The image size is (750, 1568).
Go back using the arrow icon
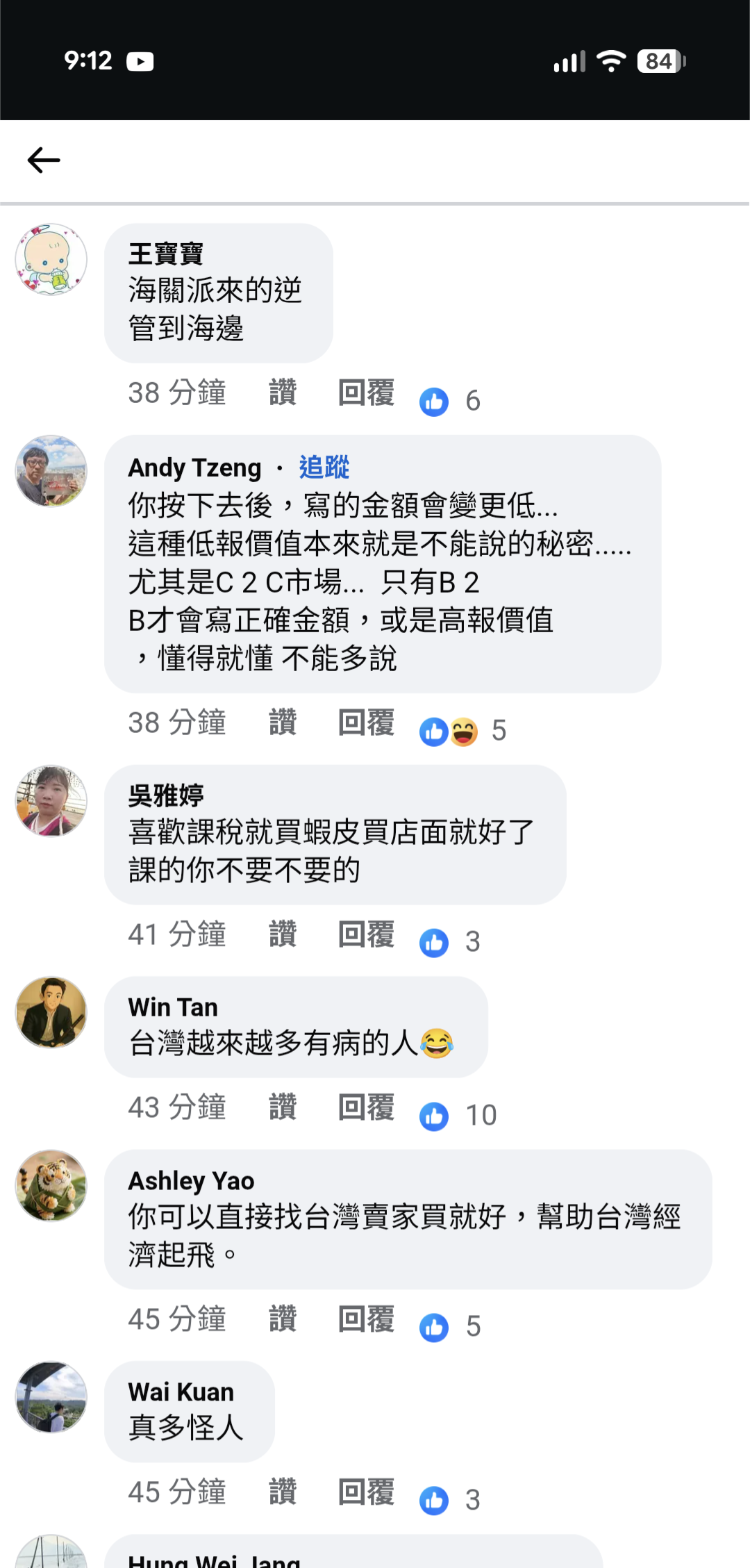coord(44,160)
